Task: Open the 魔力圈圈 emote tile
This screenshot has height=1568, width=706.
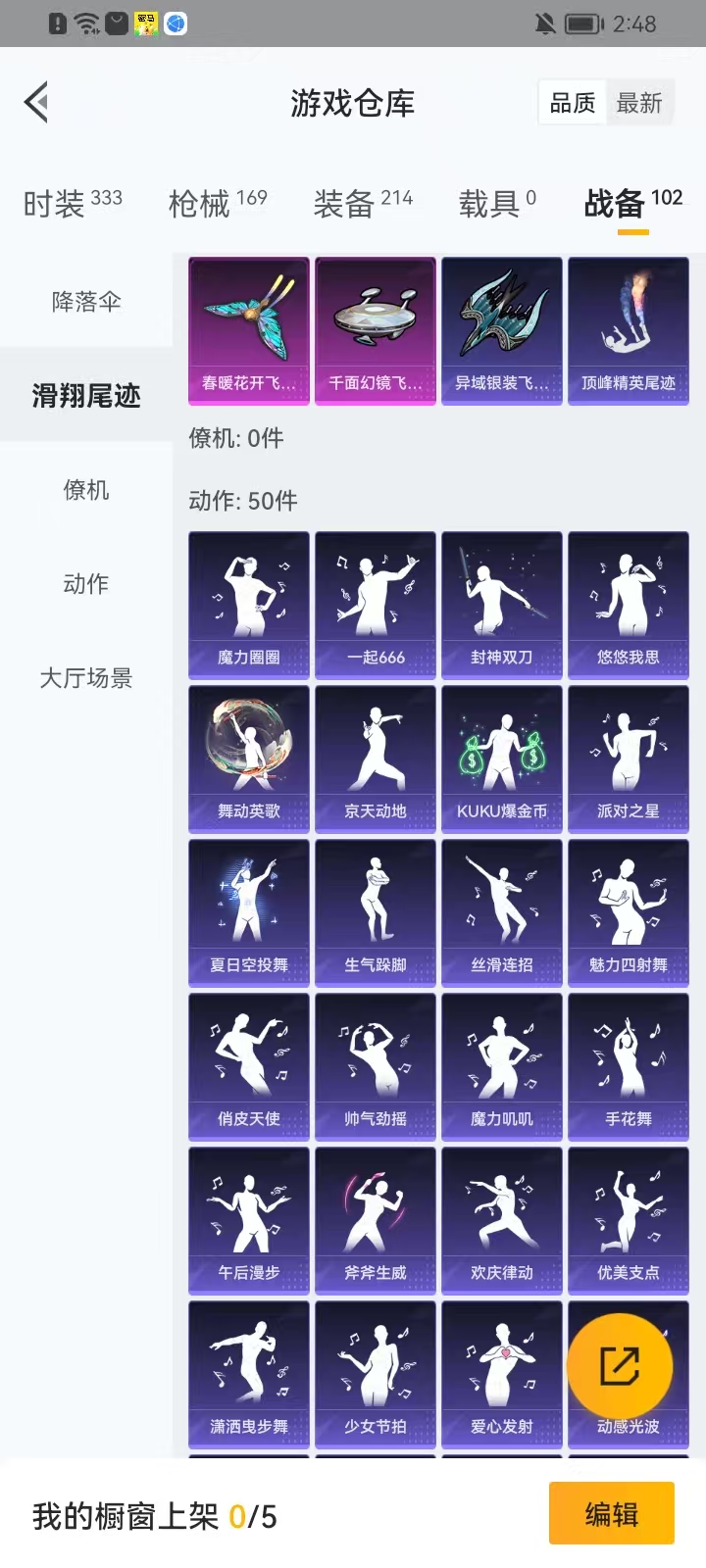Action: coord(249,604)
